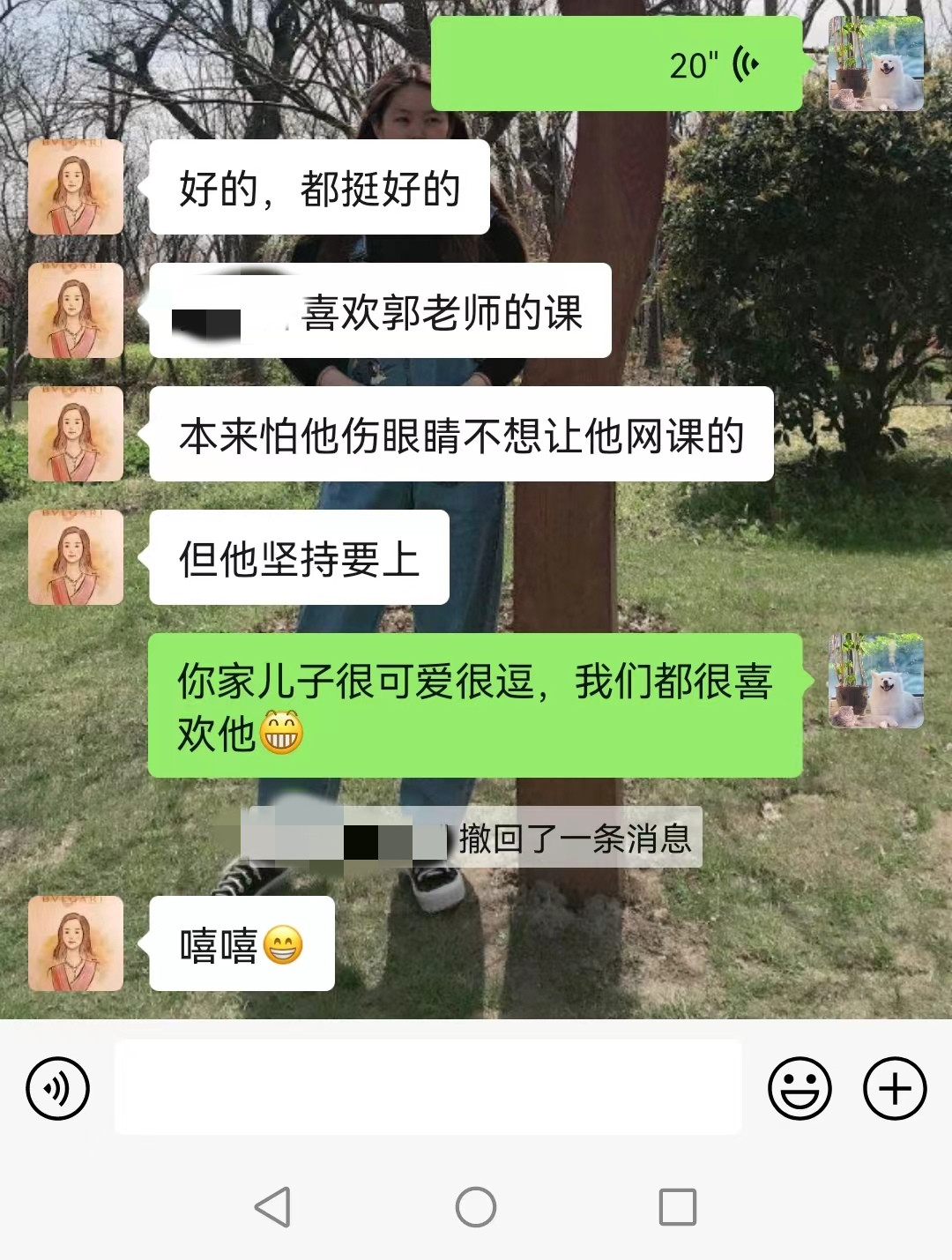
Task: Switch to voice input mode
Action: point(58,1088)
